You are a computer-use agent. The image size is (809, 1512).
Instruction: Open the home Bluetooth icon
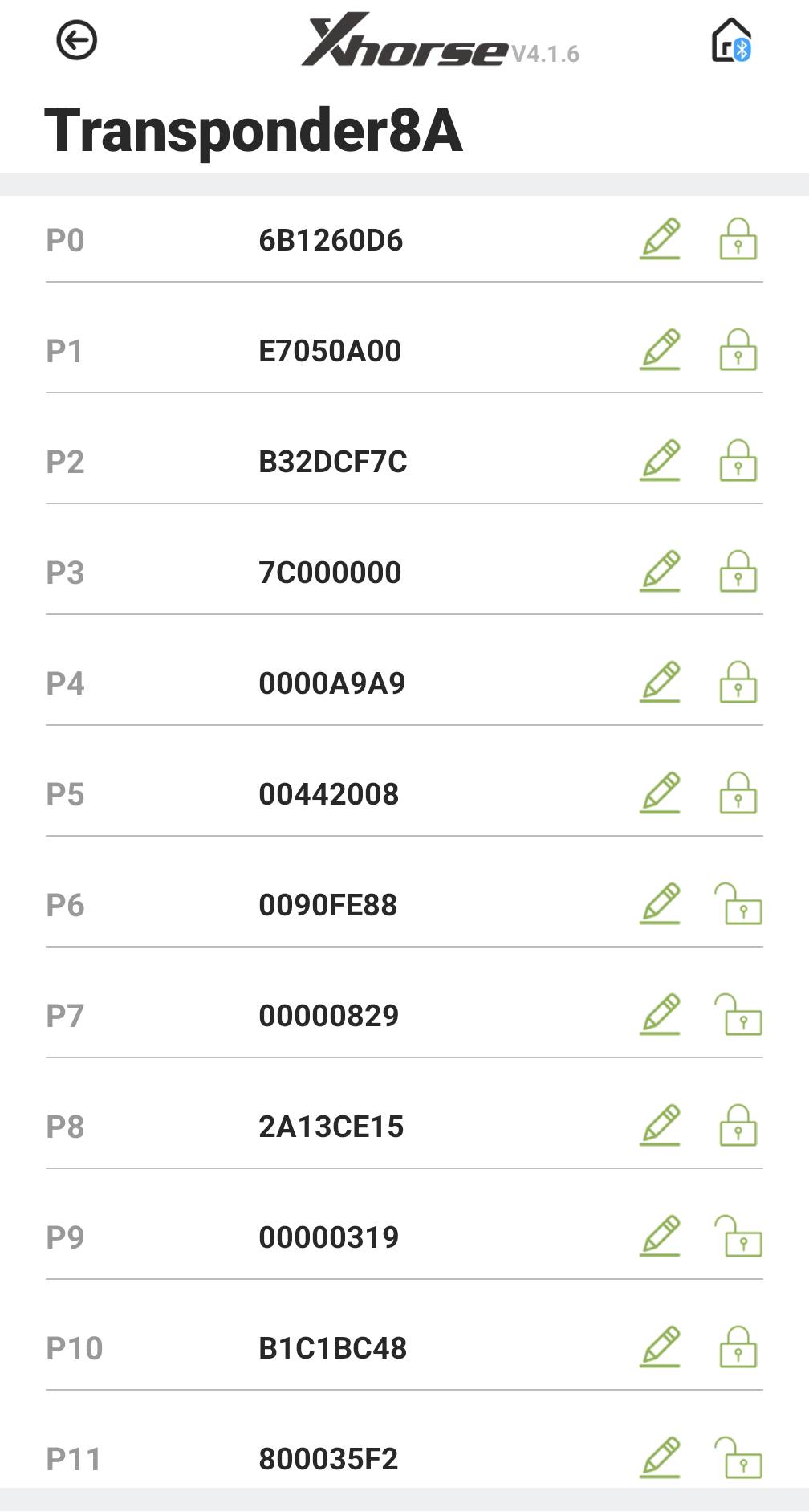coord(731,40)
